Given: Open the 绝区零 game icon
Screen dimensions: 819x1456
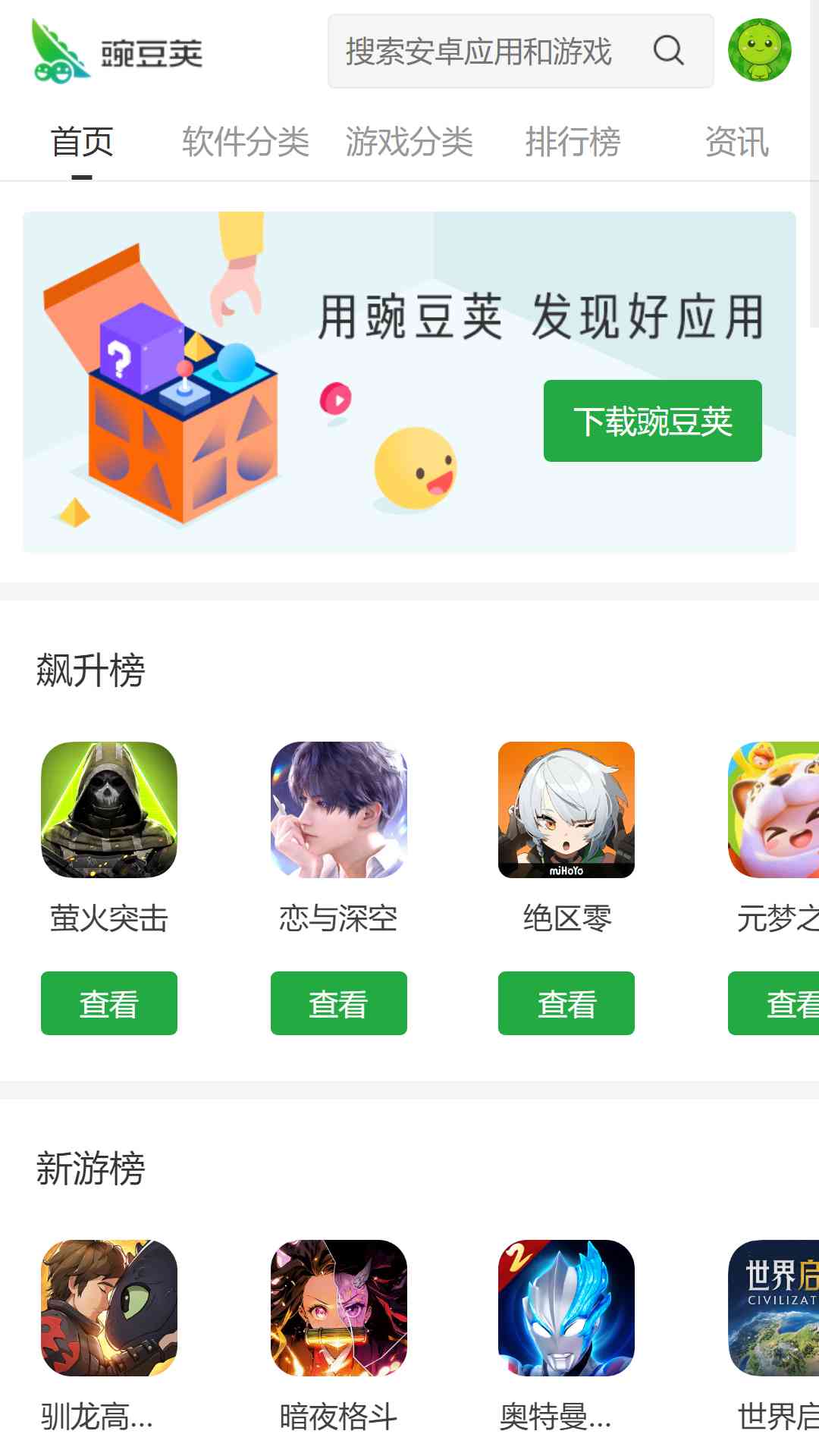Looking at the screenshot, I should coord(566,810).
